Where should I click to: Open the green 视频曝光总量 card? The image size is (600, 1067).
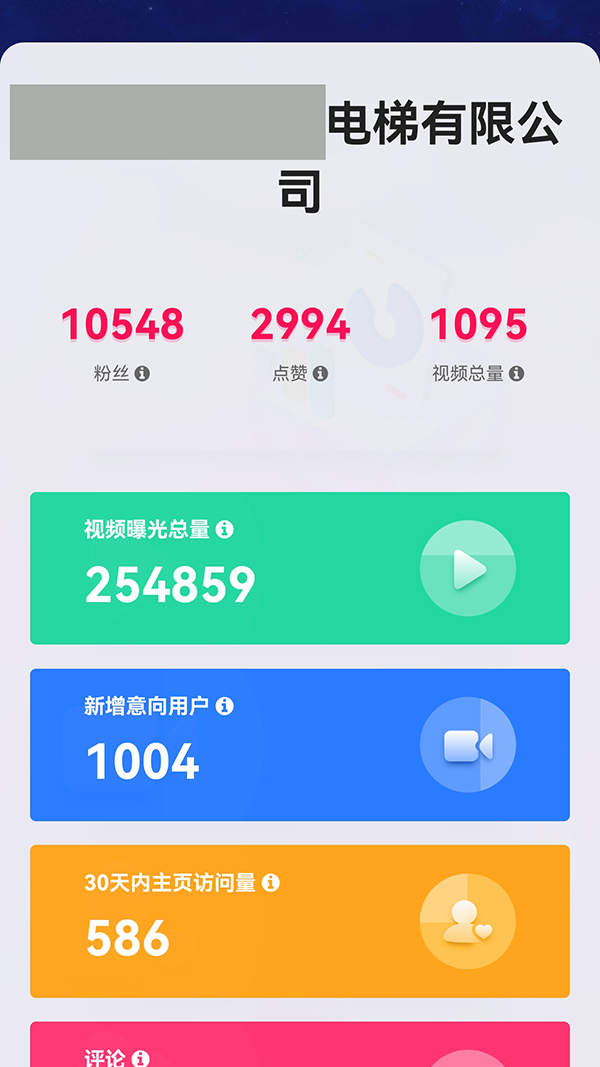300,568
